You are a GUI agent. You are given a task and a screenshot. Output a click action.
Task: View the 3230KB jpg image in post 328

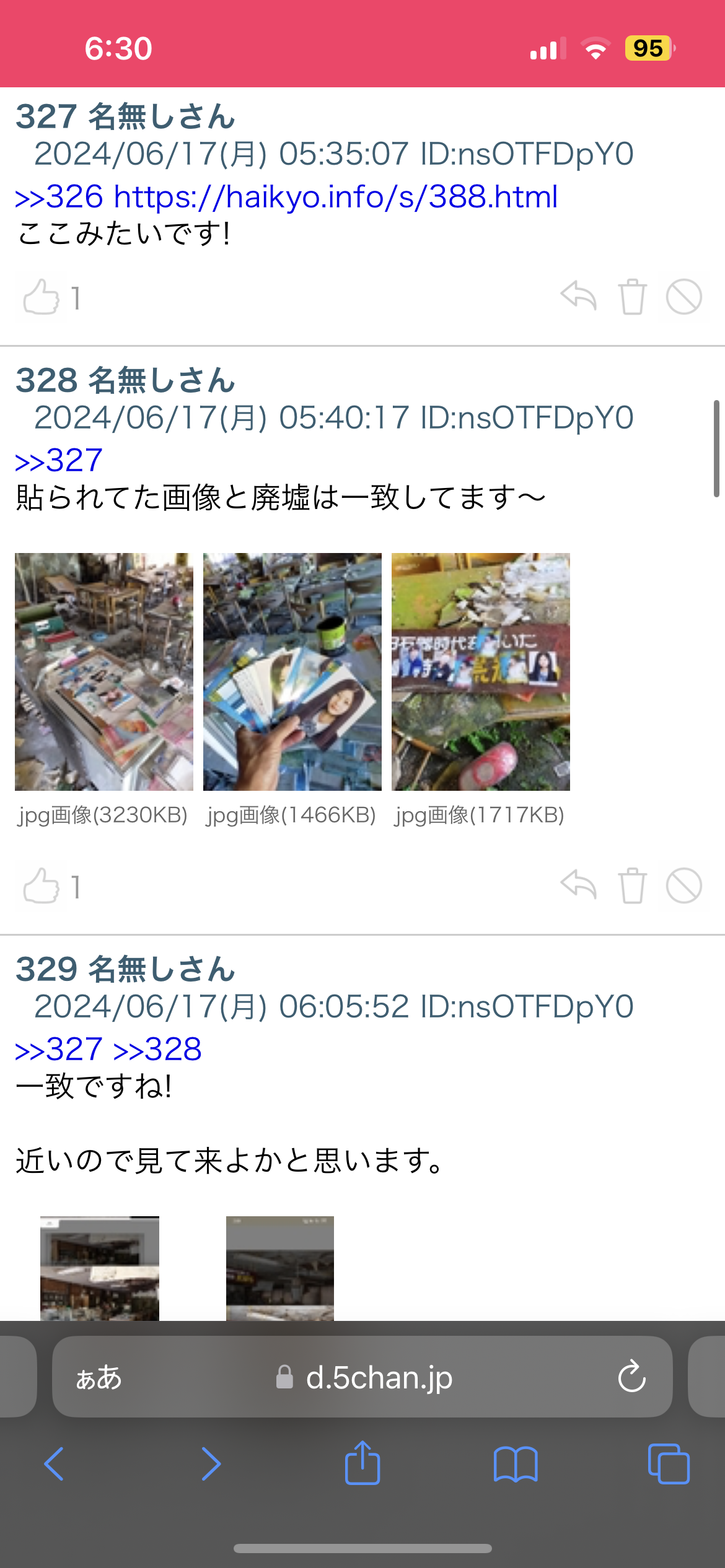pos(104,671)
